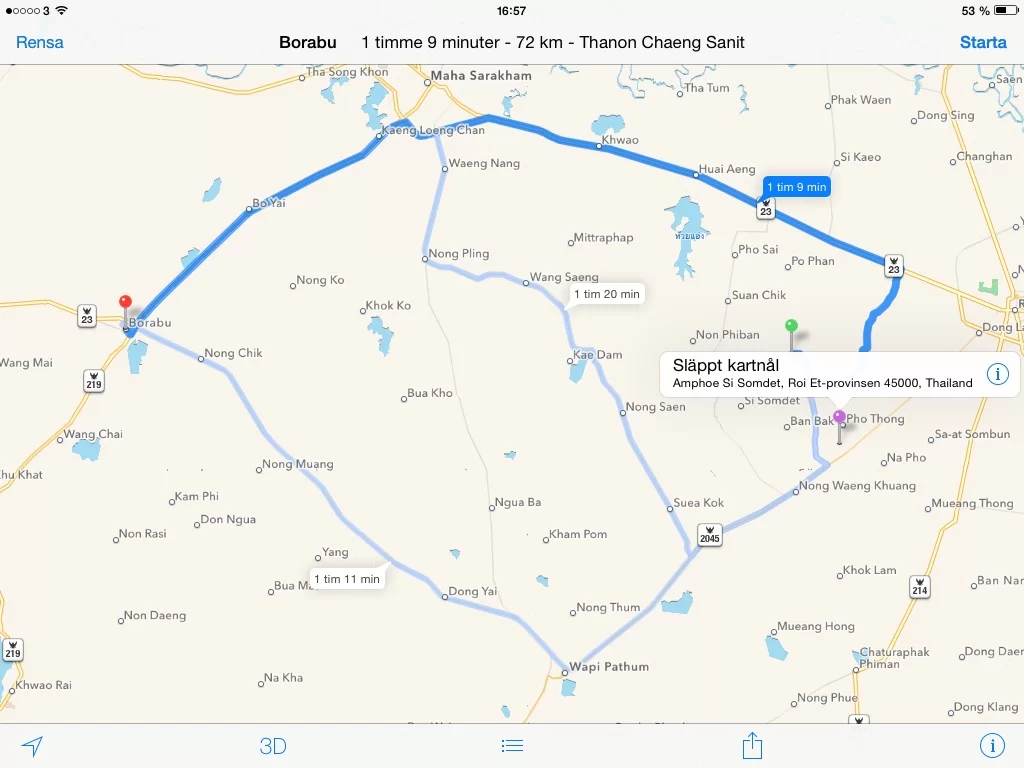The image size is (1024, 768).
Task: Open info for Släppt kartnål pin
Action: [x=997, y=374]
